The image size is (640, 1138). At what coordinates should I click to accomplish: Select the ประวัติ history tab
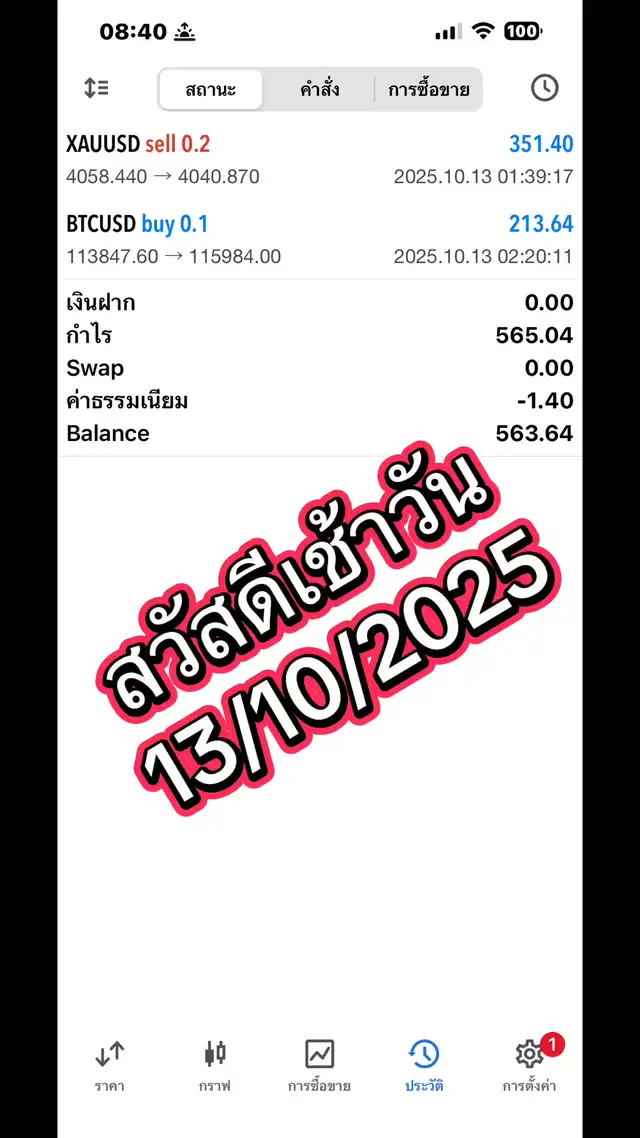424,1065
